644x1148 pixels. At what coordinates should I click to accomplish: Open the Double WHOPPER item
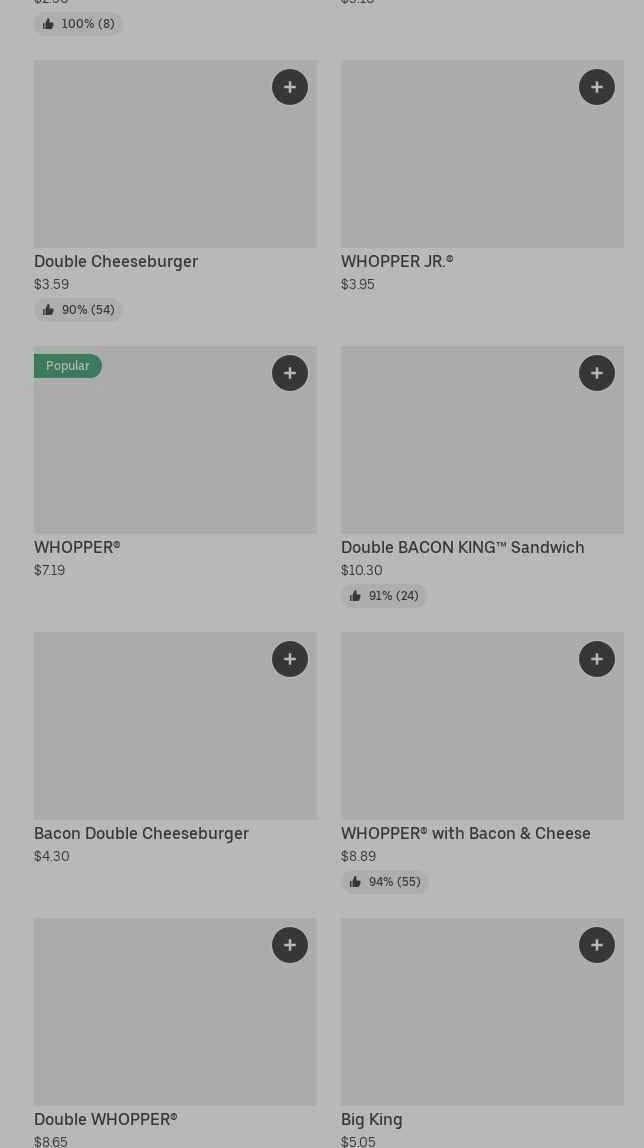(x=150, y=1020)
